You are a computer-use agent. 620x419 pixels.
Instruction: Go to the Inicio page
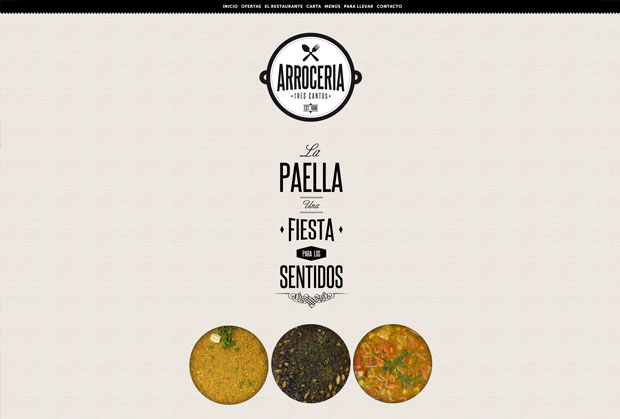(x=230, y=6)
